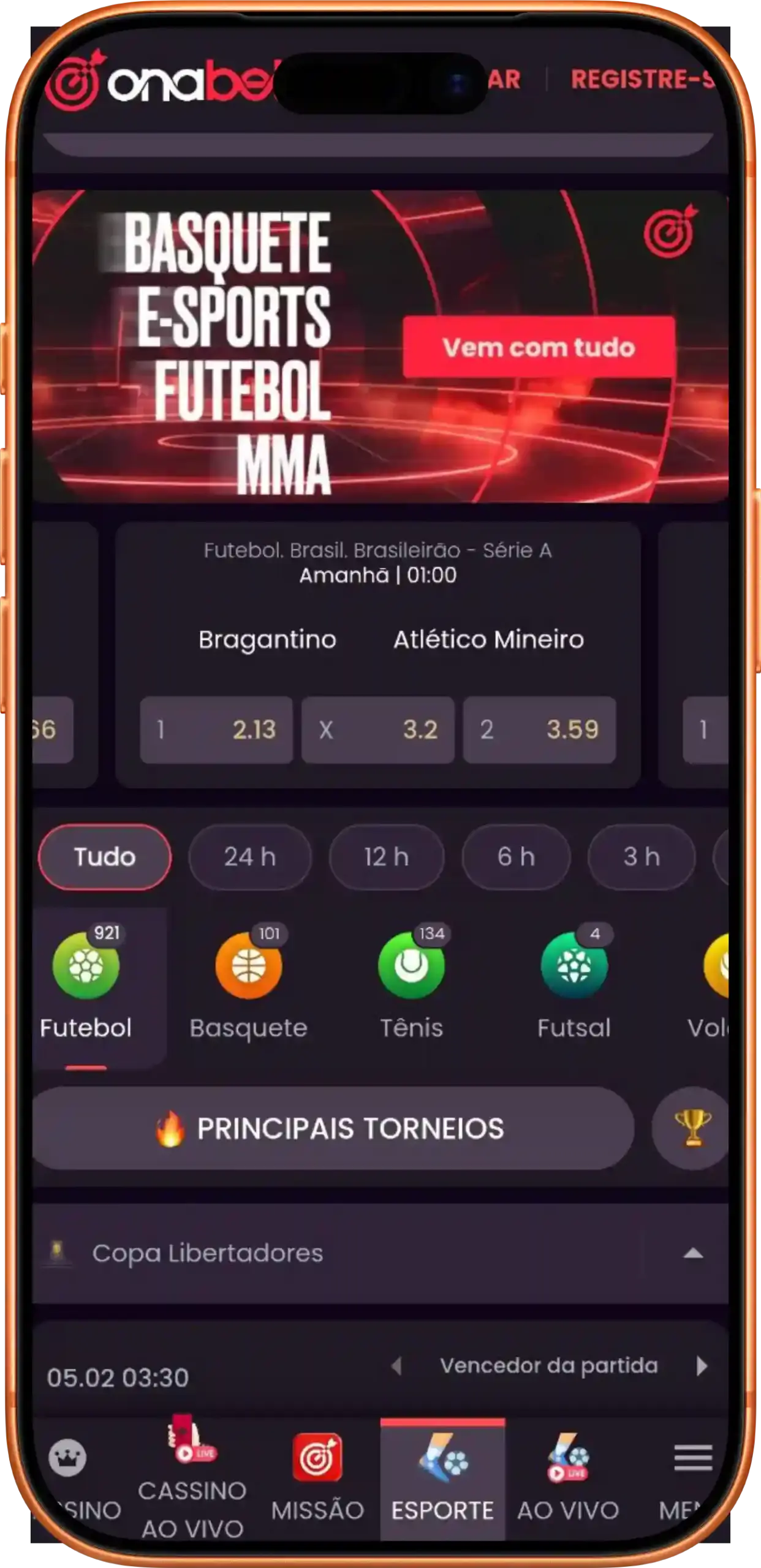Filter matches to 12 h

point(386,857)
